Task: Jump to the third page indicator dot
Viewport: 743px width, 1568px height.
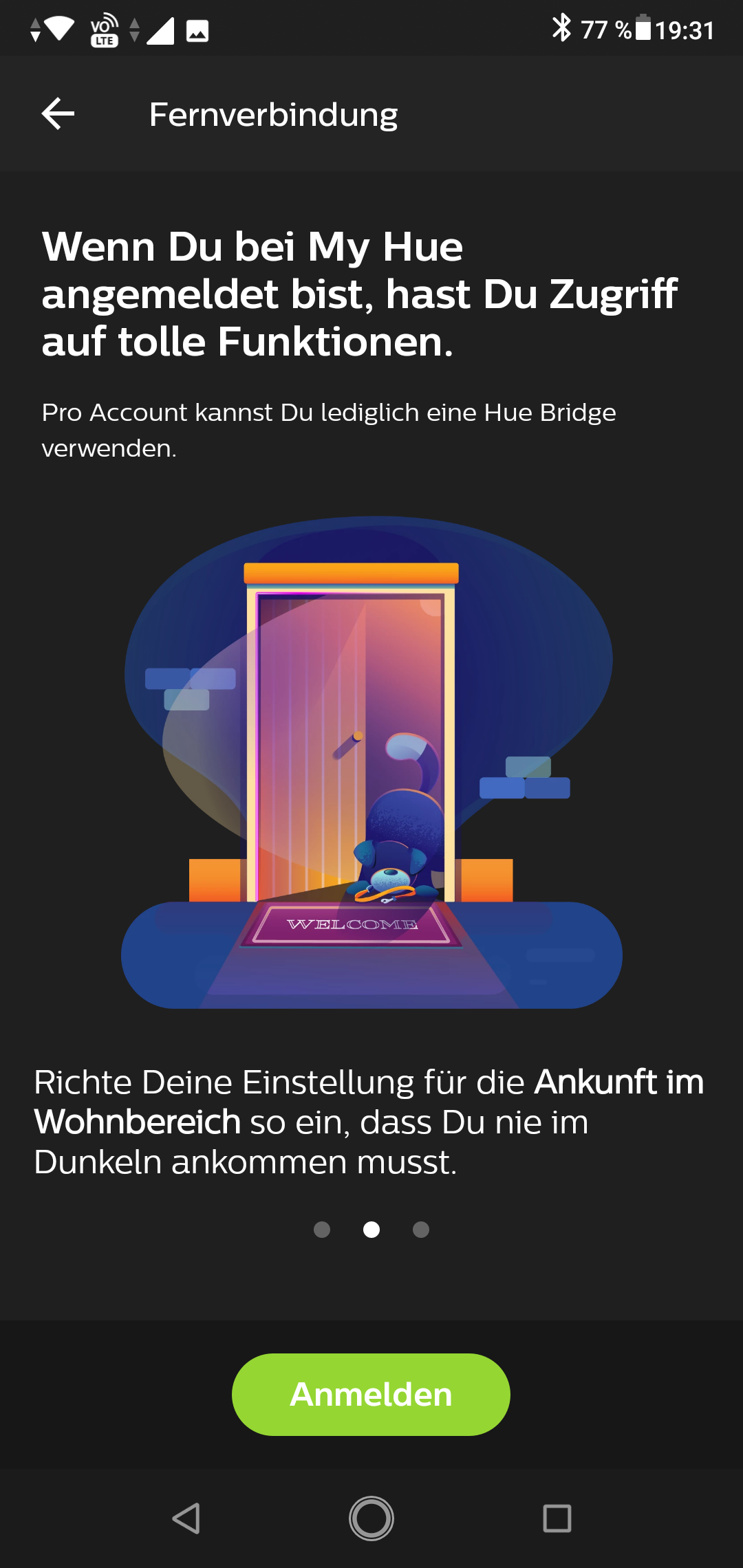Action: [x=421, y=1230]
